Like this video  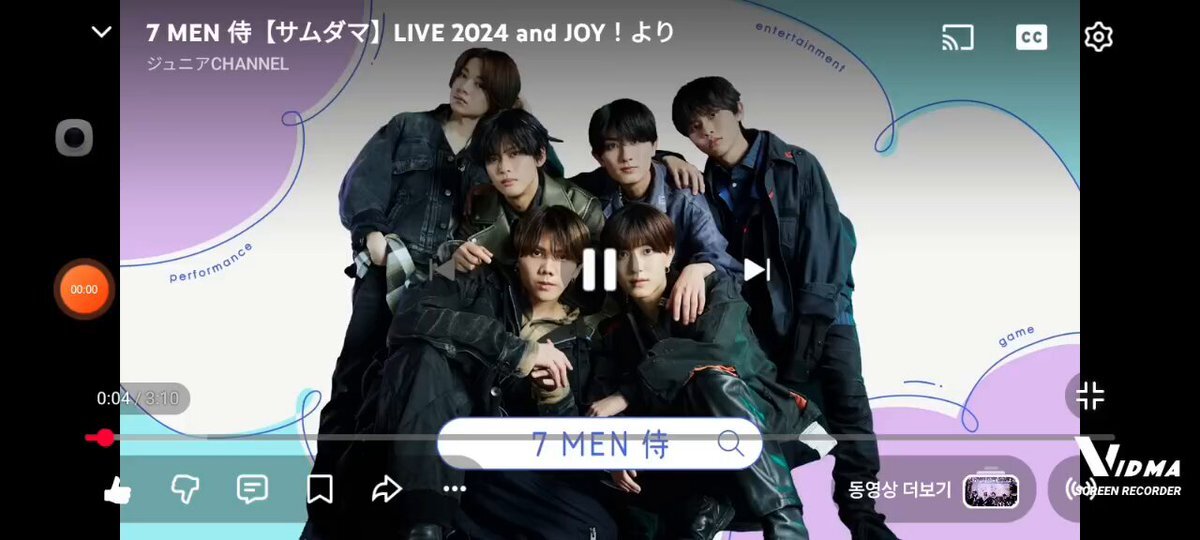pyautogui.click(x=118, y=489)
